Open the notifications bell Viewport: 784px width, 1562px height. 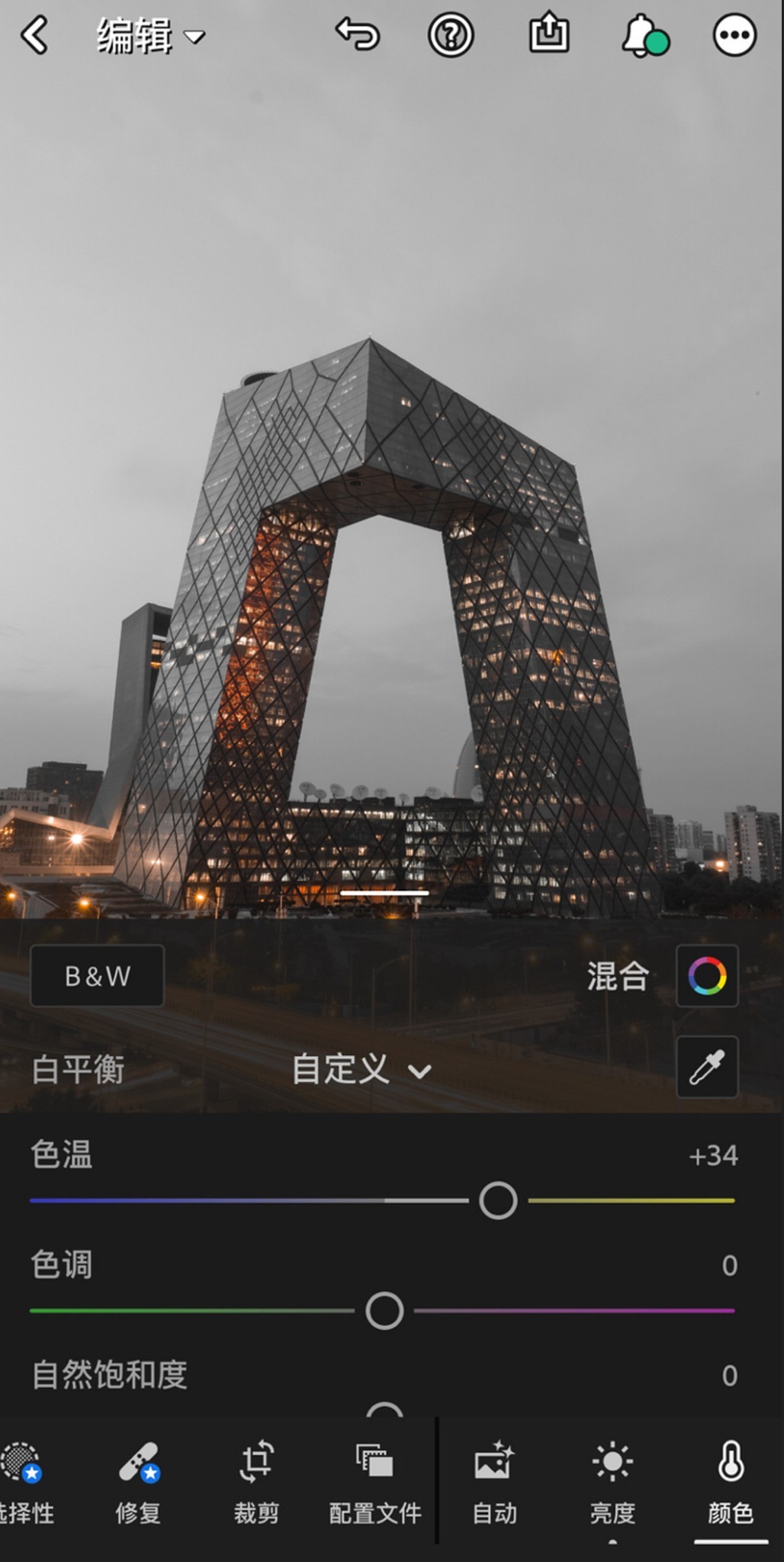point(643,36)
